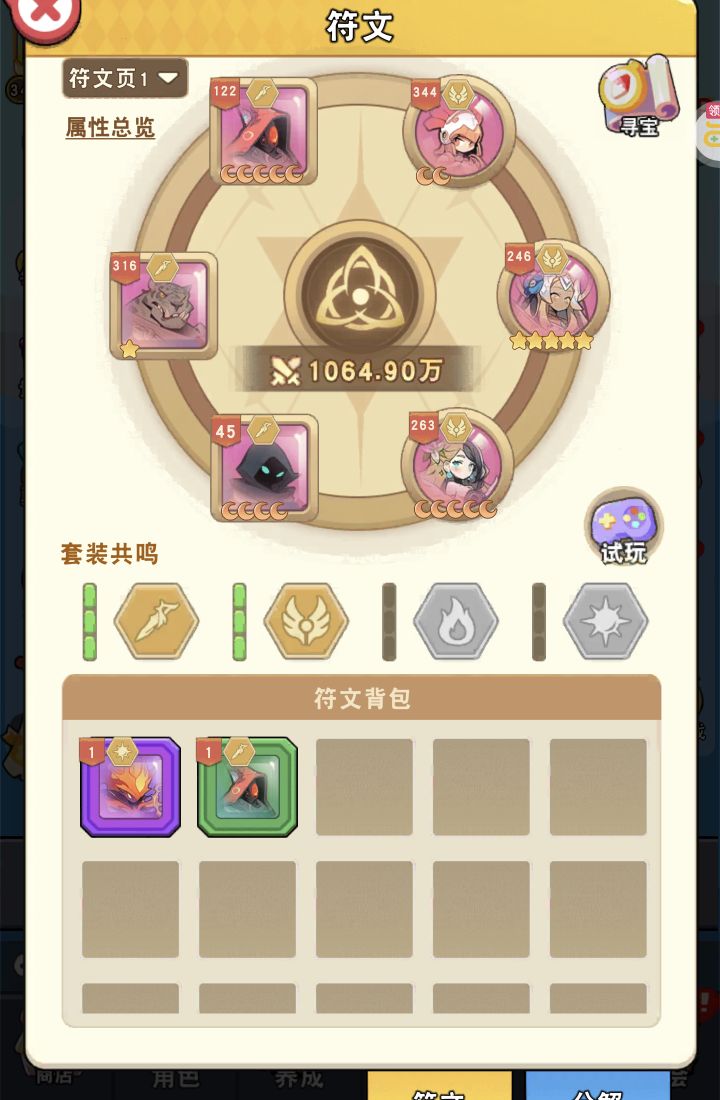Select the green rune in the backpack

pyautogui.click(x=248, y=787)
